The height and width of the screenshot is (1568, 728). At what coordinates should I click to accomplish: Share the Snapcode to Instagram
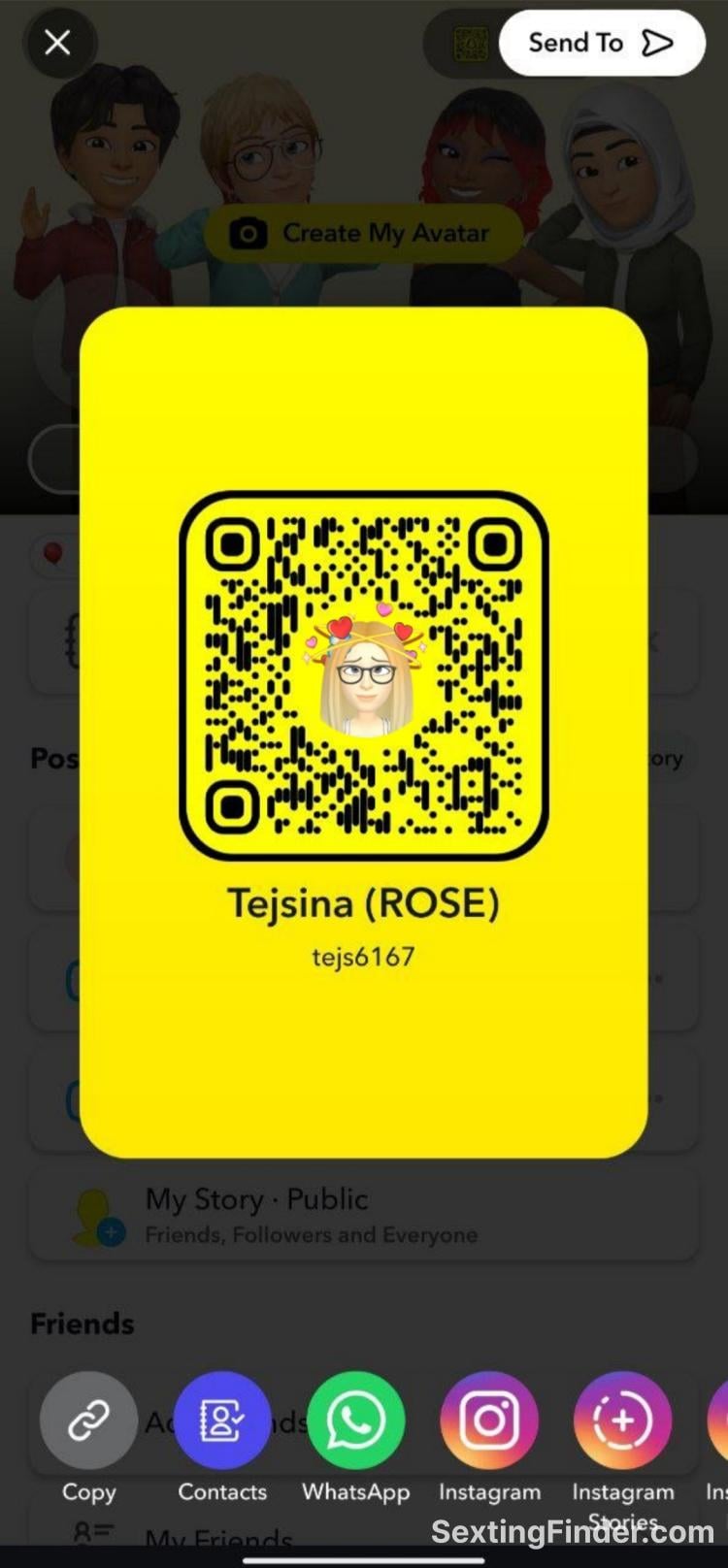tap(489, 1420)
